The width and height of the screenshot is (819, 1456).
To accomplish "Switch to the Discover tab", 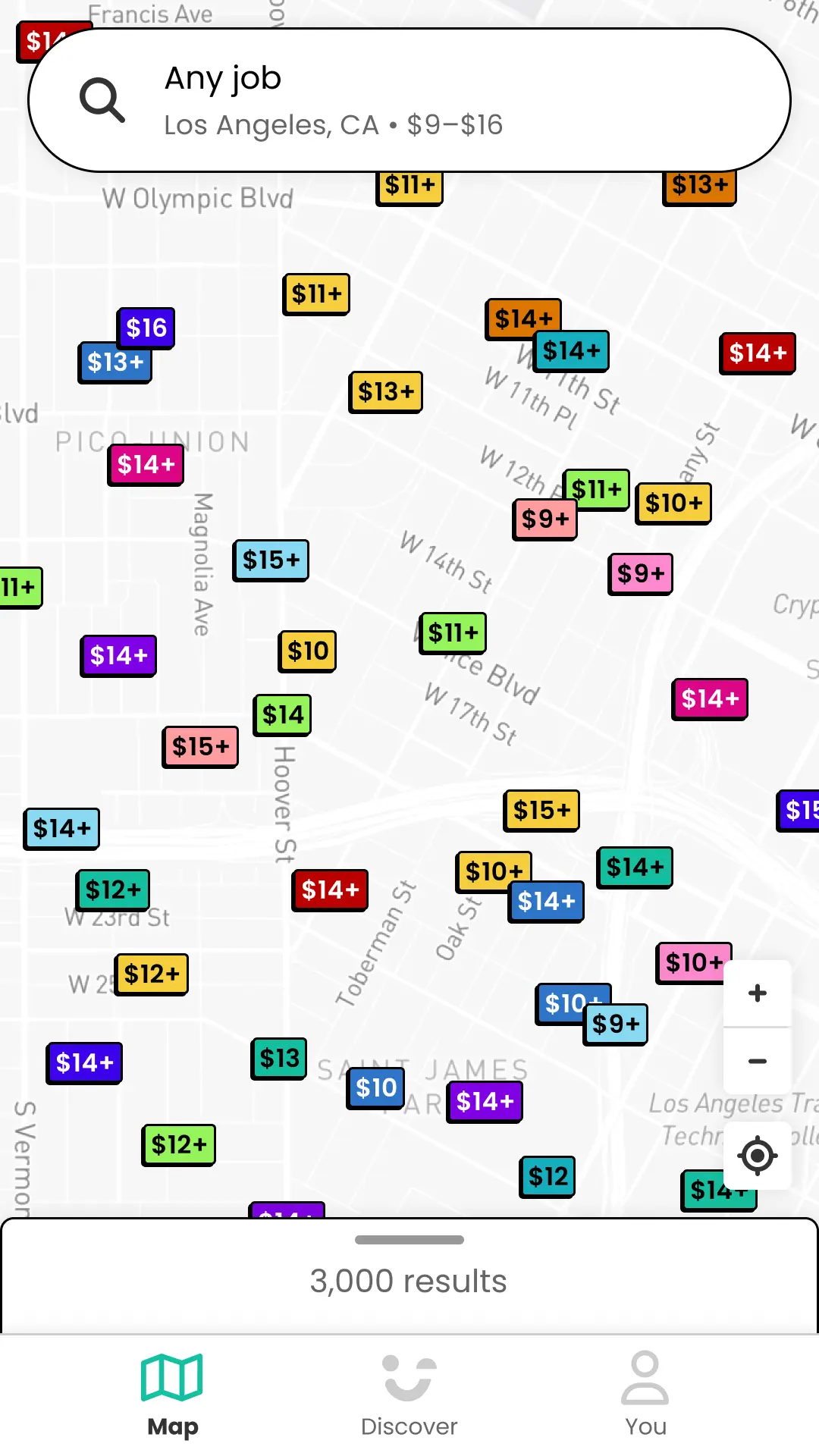I will point(409,1395).
